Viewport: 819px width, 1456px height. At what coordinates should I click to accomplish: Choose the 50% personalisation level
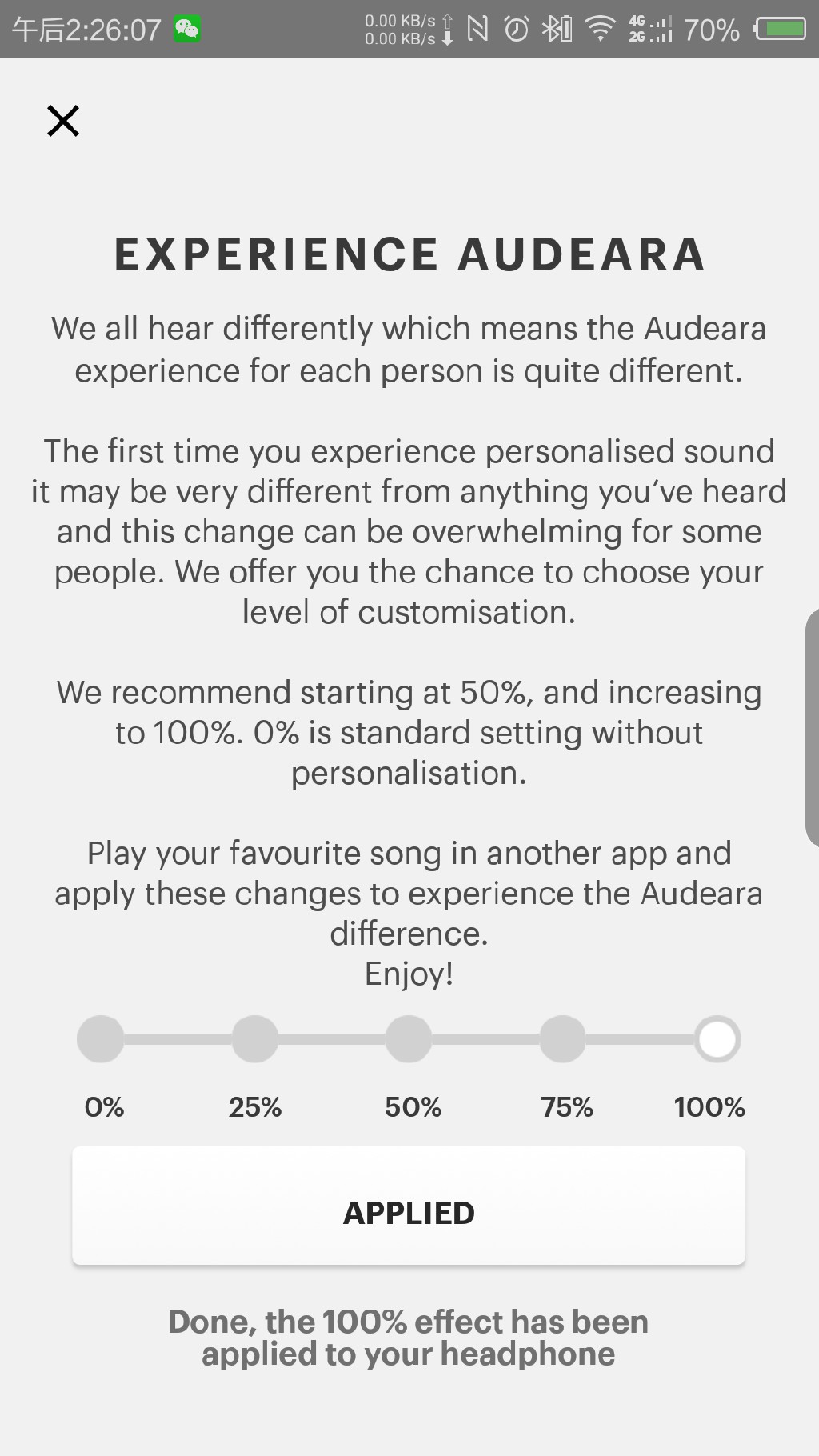(409, 1039)
